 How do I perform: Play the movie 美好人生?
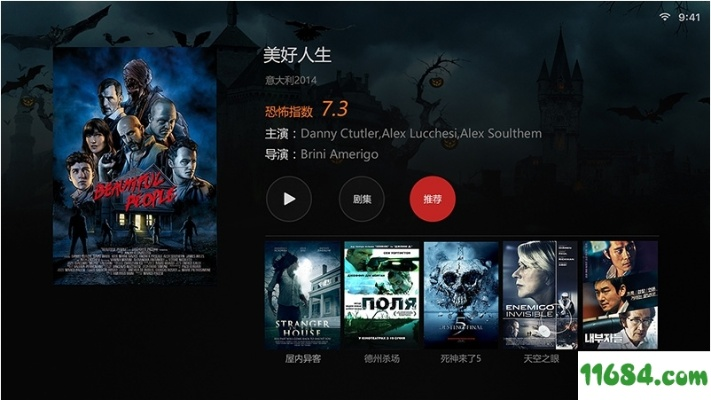tap(289, 199)
